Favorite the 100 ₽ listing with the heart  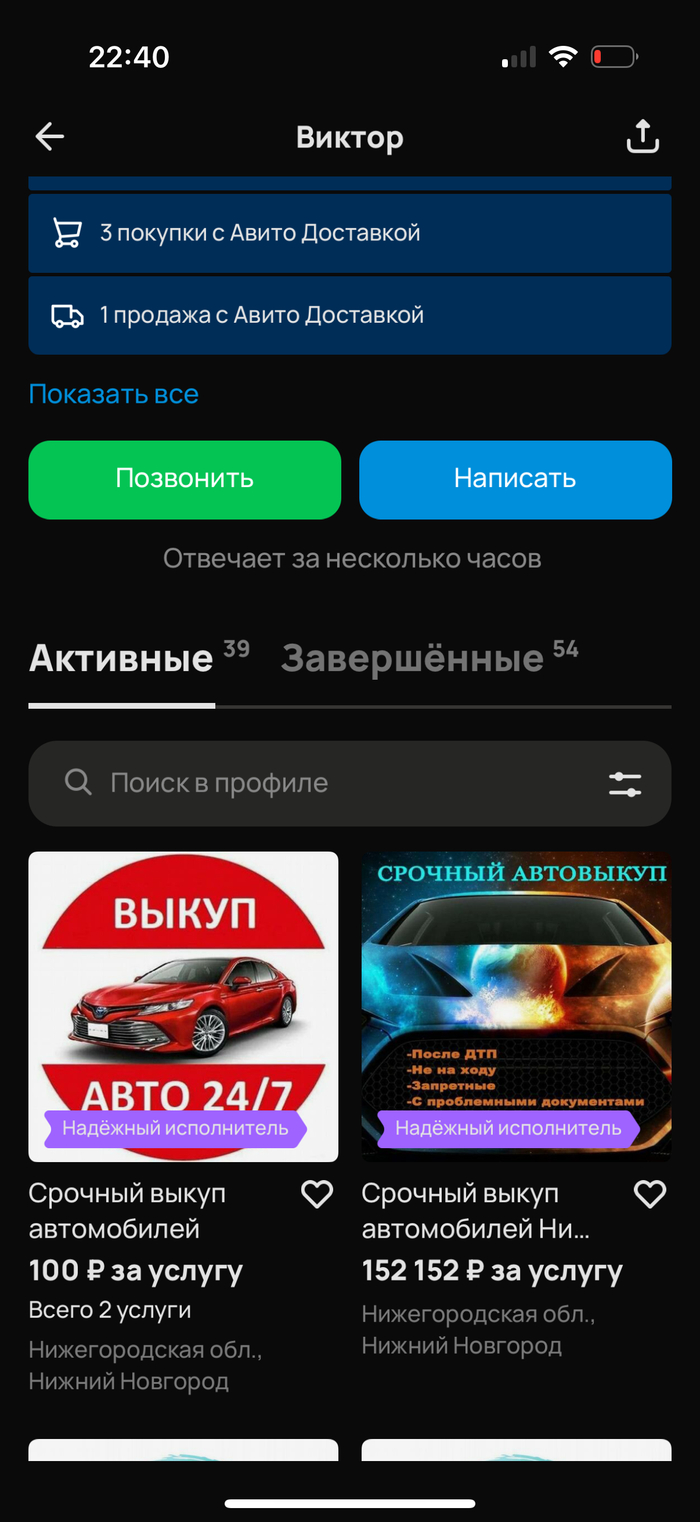pos(317,1193)
